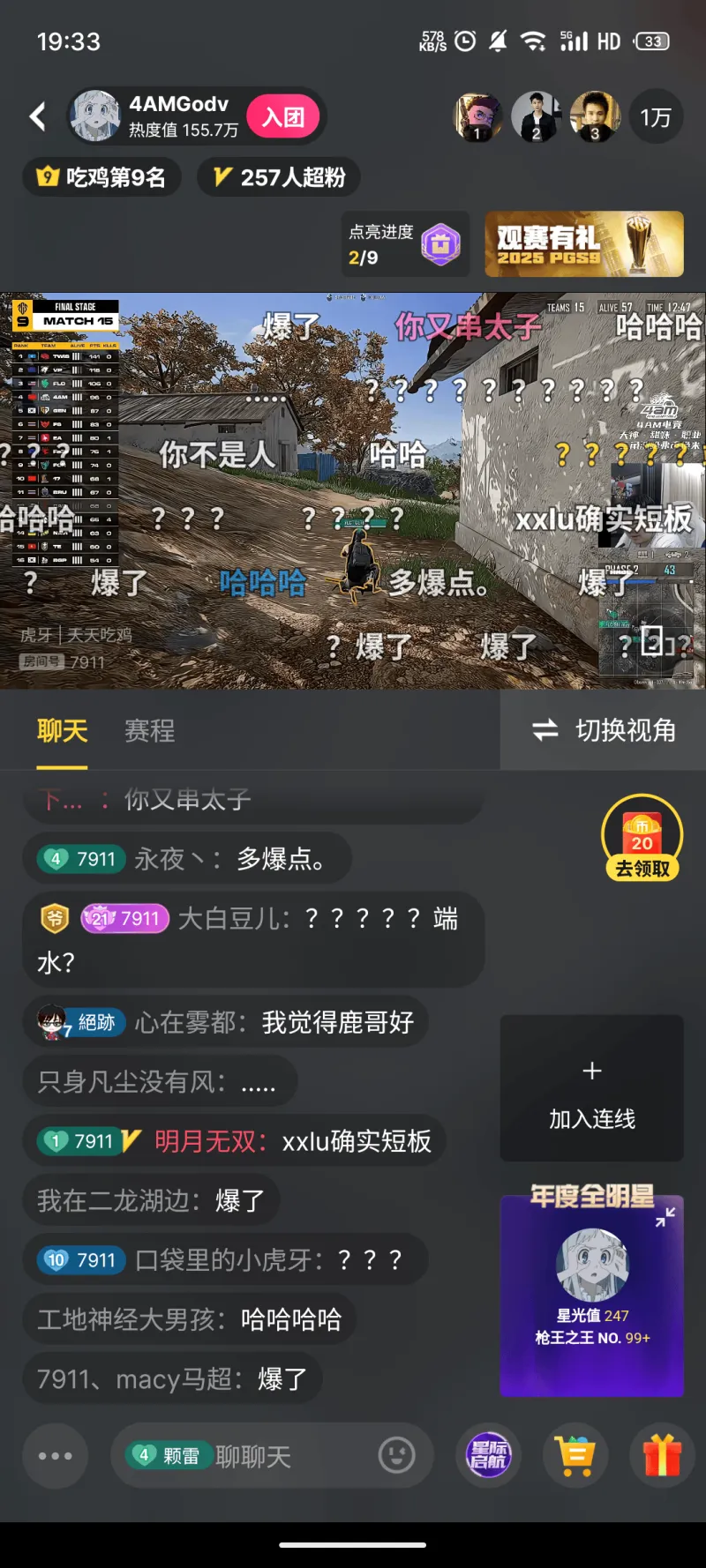
Task: Open the 星际启航 event icon
Action: coord(488,1455)
